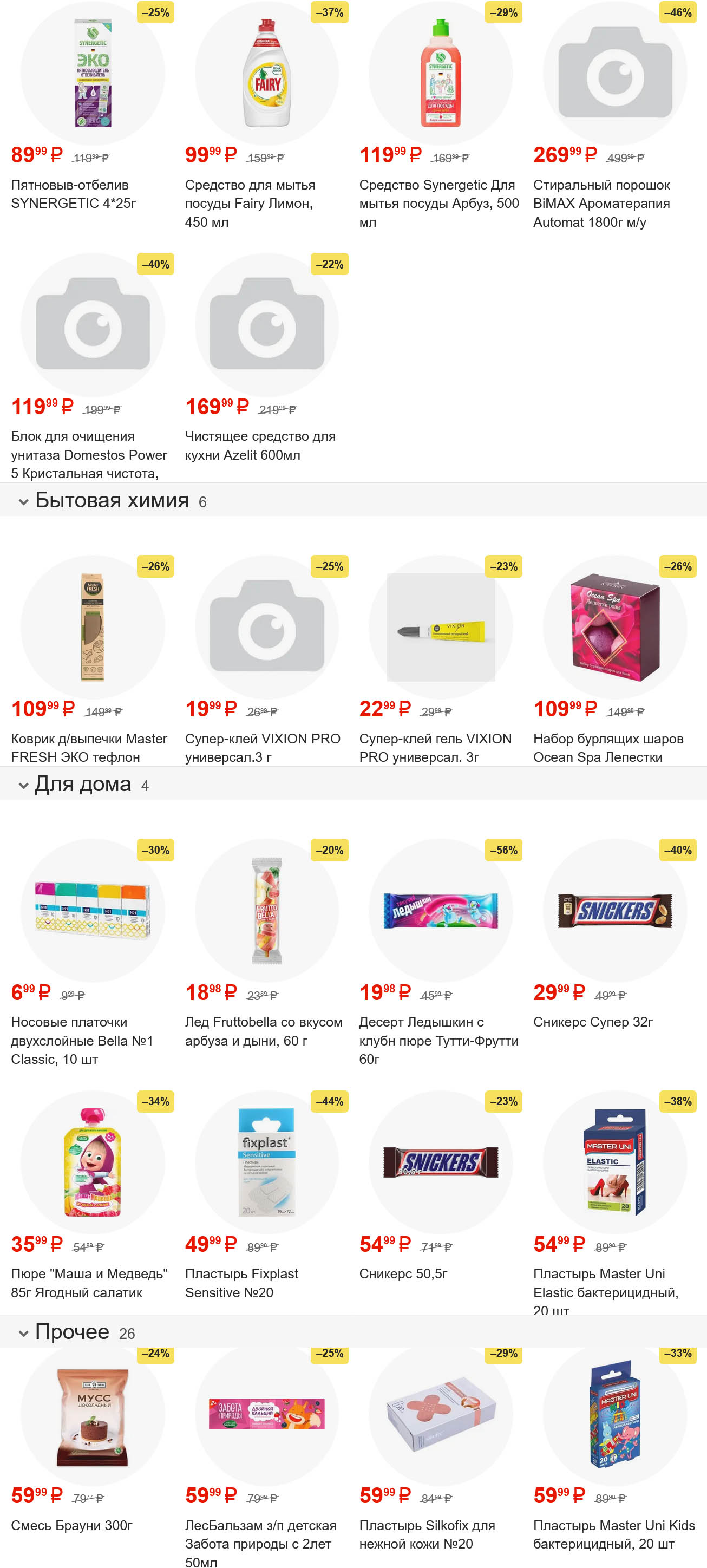Select Носовые платочки Bella №1 Classic
The width and height of the screenshot is (707, 1568).
point(93,911)
